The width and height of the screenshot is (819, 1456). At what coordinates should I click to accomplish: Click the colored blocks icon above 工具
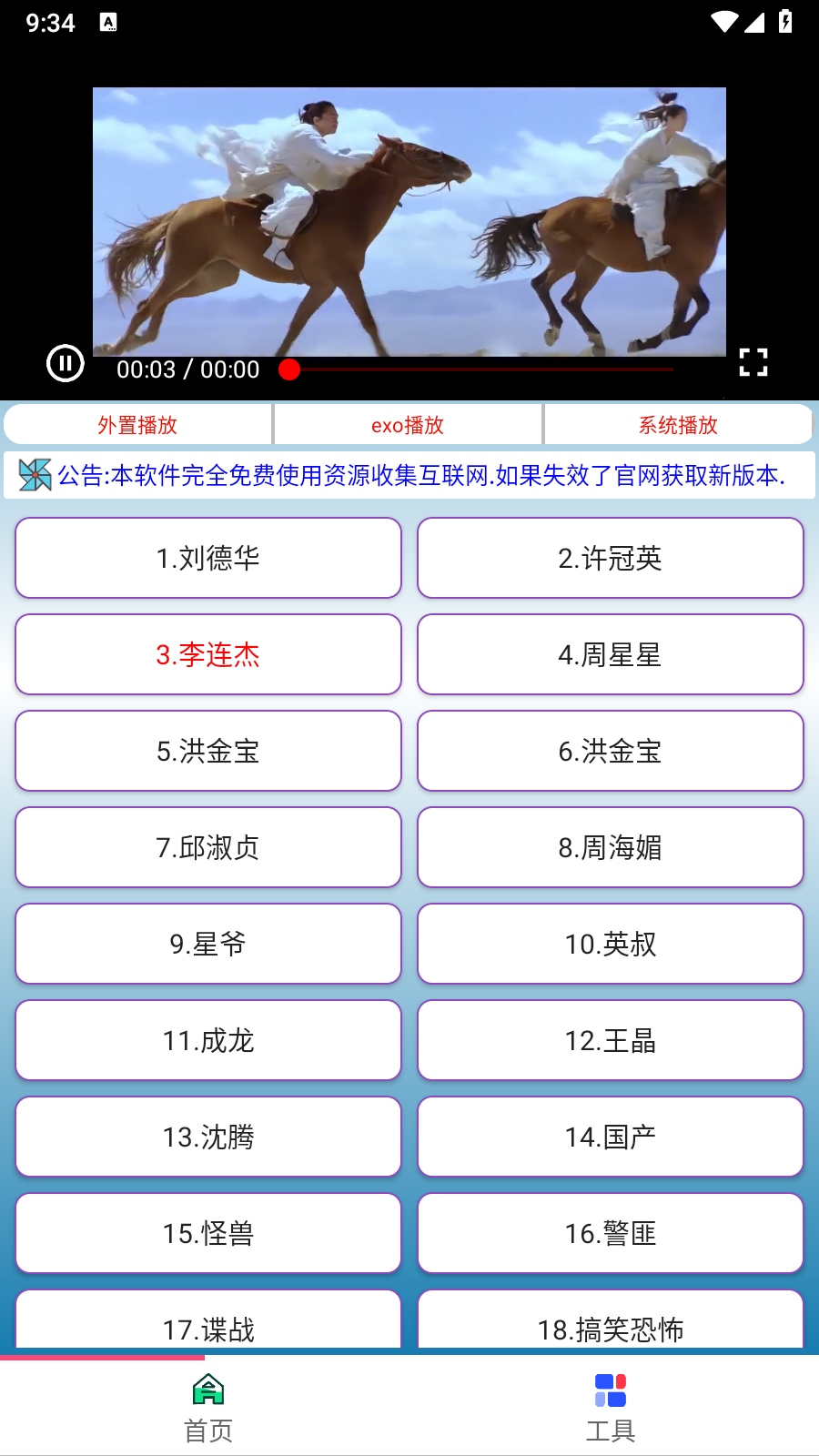click(x=610, y=1387)
